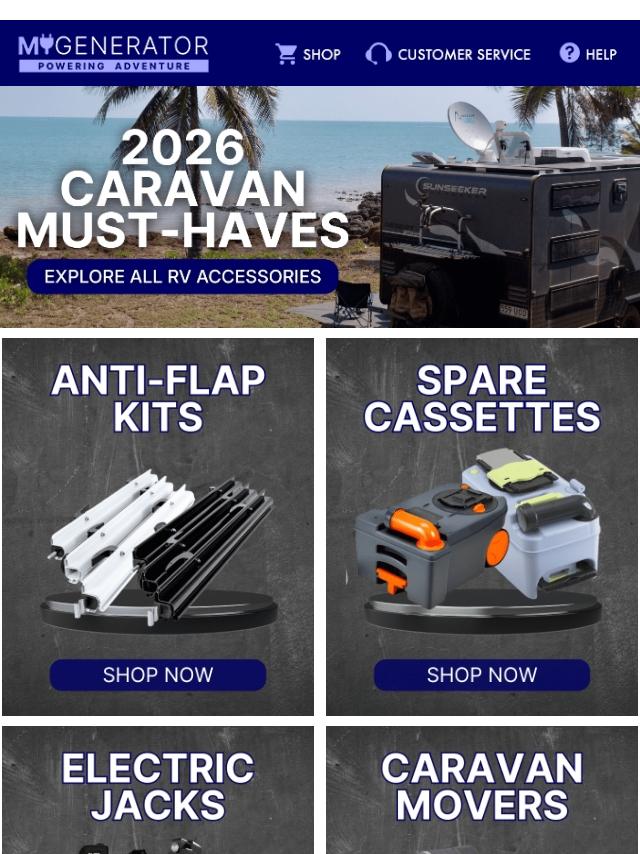The height and width of the screenshot is (854, 640).
Task: Open Customer Service
Action: (448, 54)
